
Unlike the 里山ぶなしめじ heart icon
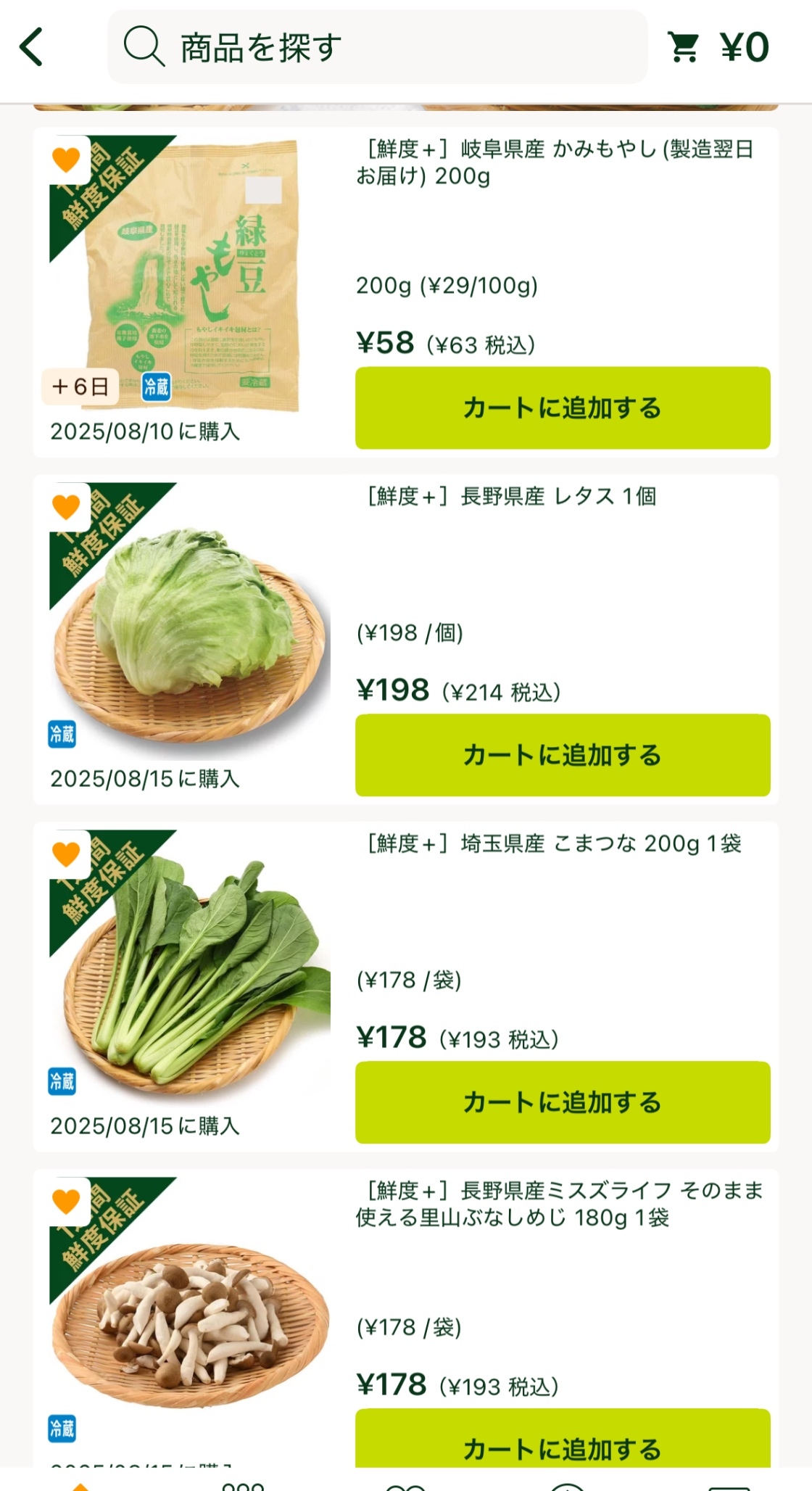coord(66,1201)
